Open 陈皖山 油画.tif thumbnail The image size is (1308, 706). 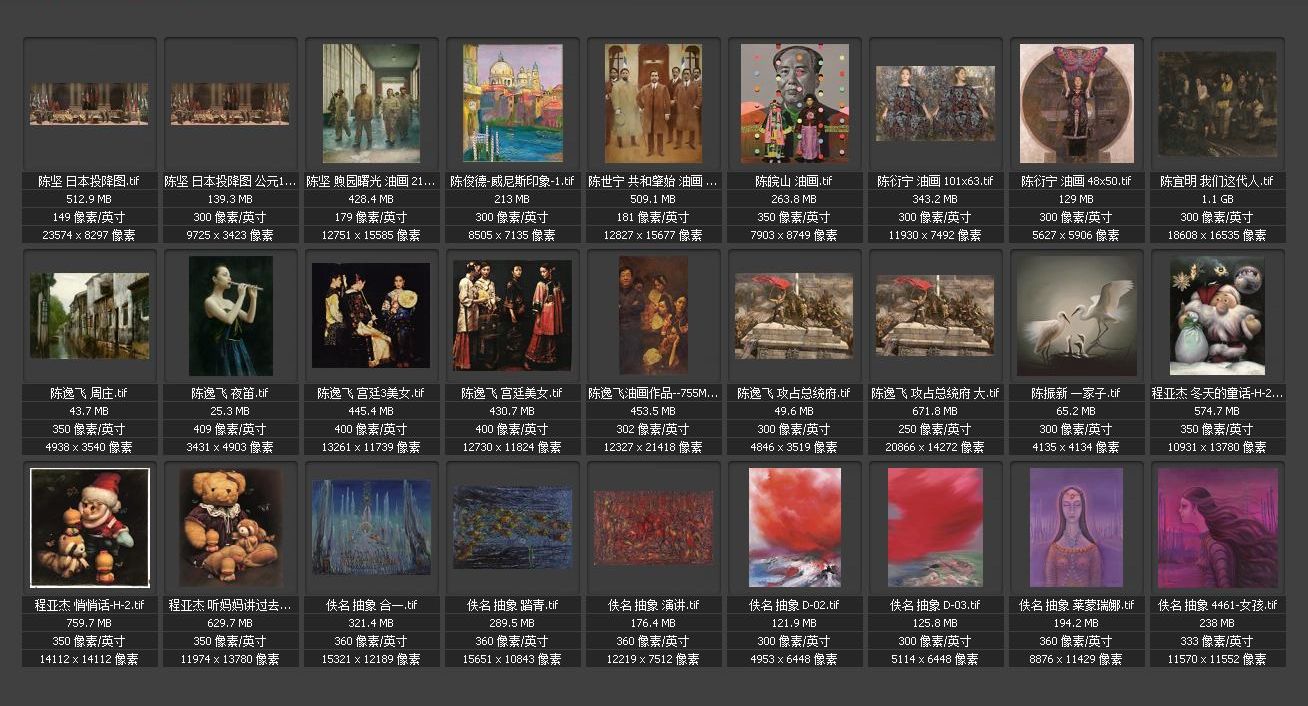(x=794, y=103)
